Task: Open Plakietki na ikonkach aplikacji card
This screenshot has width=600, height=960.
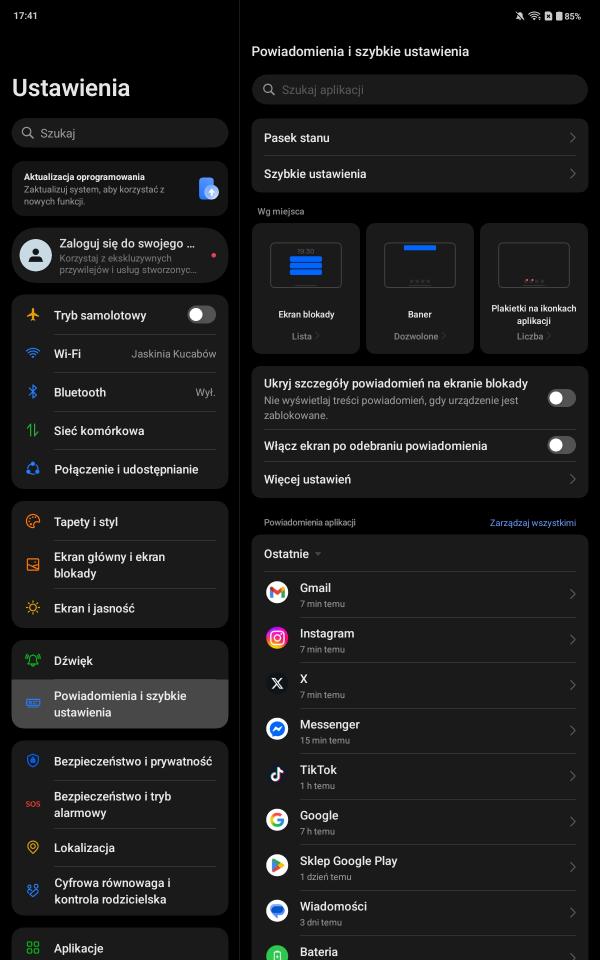Action: coord(534,288)
